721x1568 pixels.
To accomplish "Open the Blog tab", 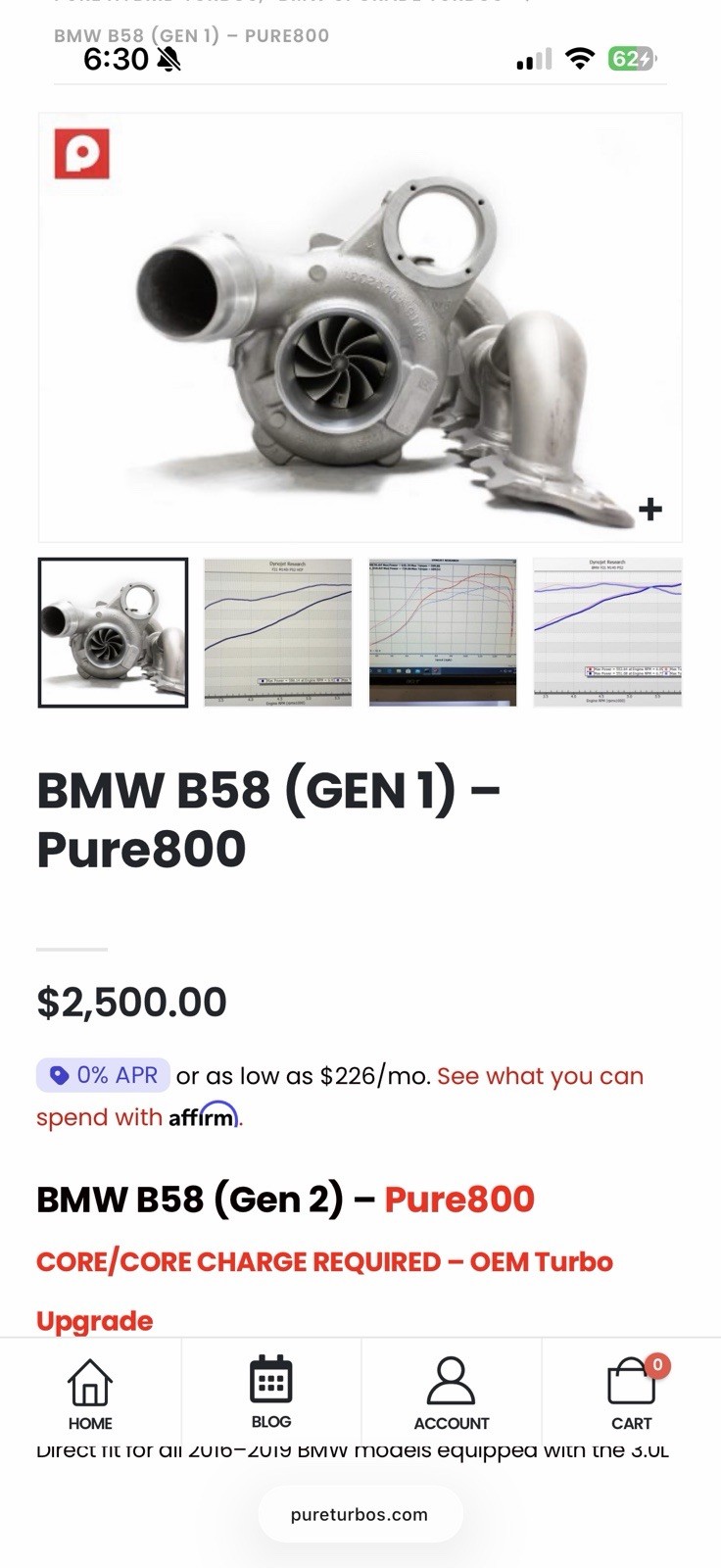I will (271, 1394).
